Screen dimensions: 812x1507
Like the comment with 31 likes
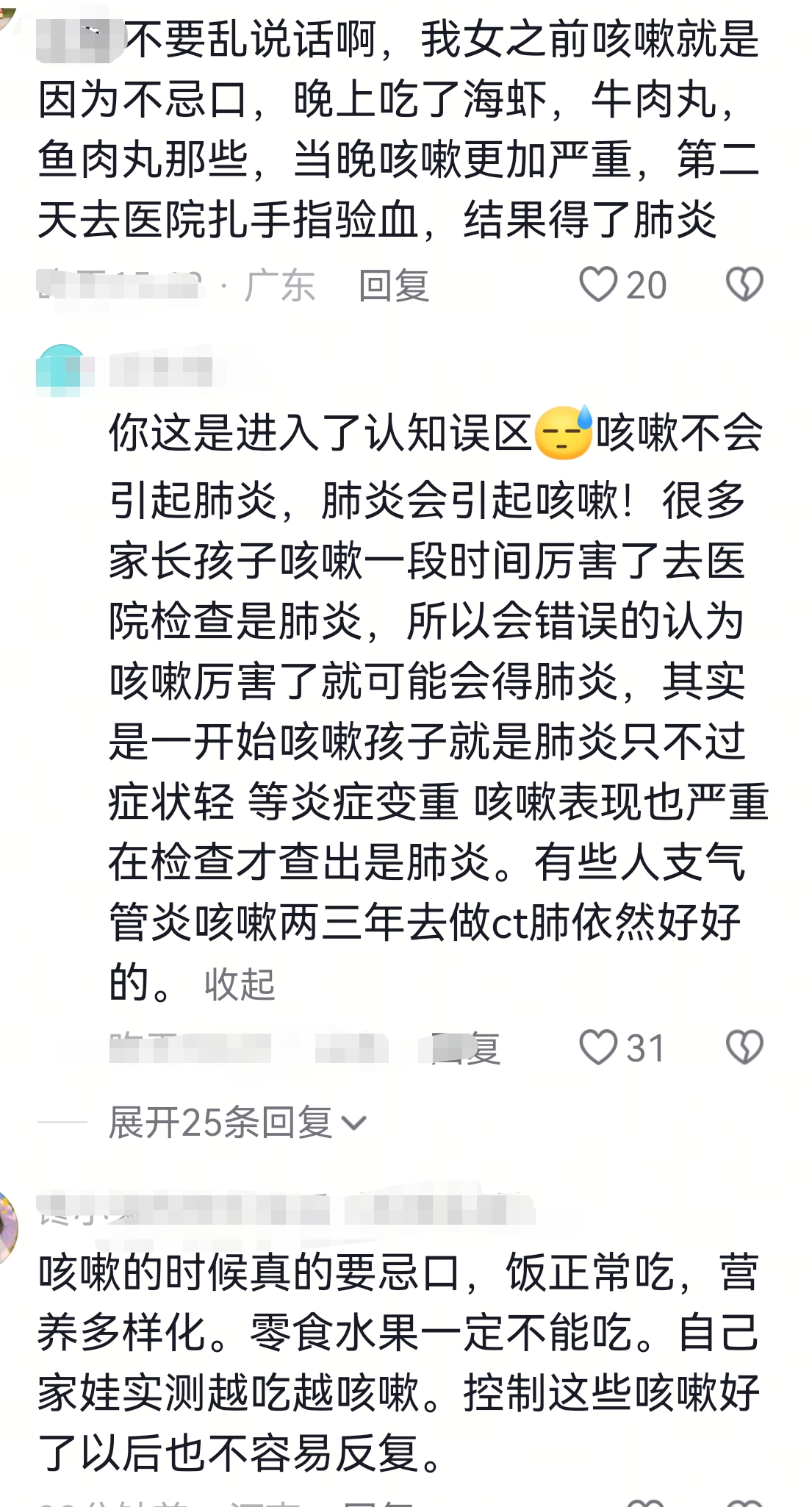[x=598, y=1048]
